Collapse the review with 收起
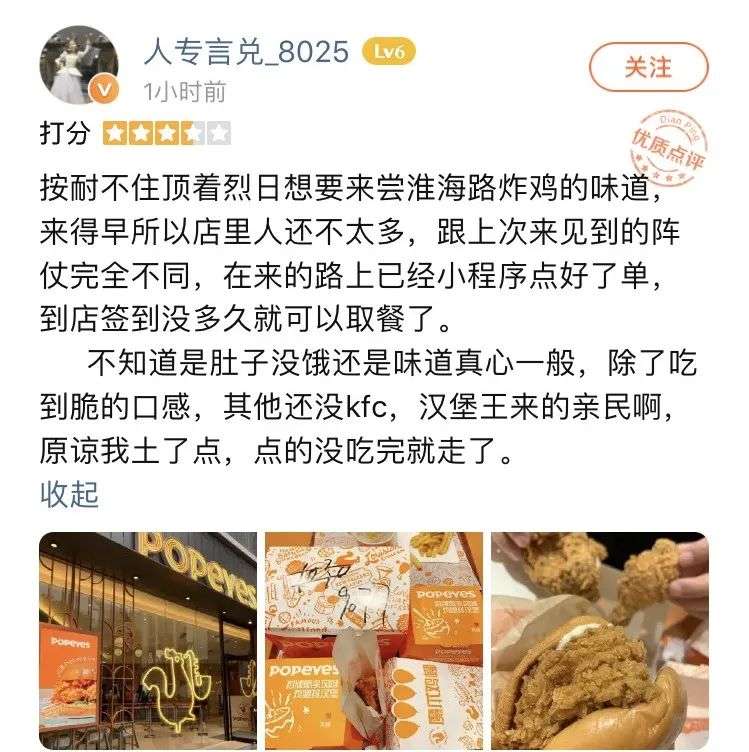 (69, 493)
